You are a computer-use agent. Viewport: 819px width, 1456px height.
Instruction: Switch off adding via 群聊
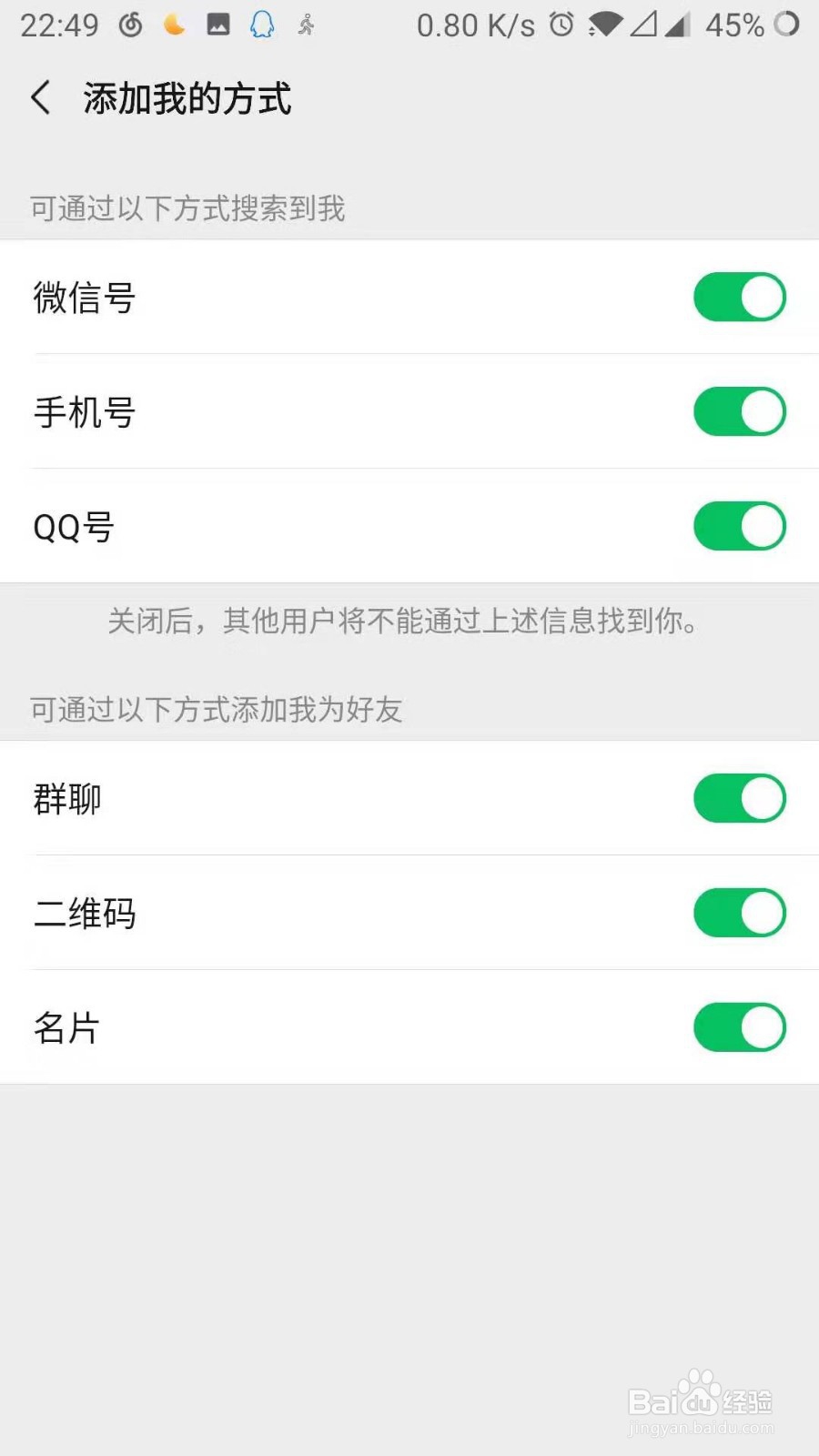tap(740, 798)
